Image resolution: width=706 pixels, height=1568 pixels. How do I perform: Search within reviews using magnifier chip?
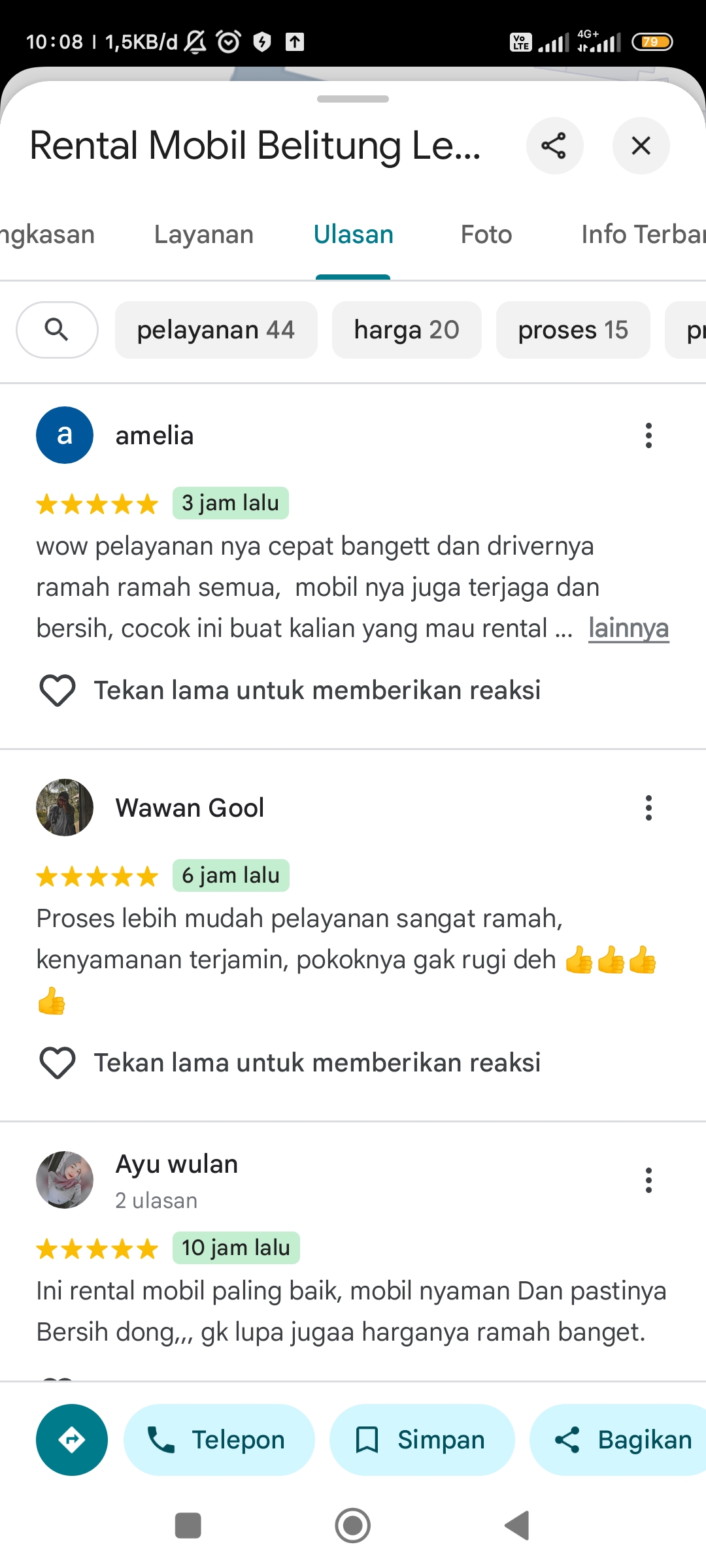click(57, 330)
